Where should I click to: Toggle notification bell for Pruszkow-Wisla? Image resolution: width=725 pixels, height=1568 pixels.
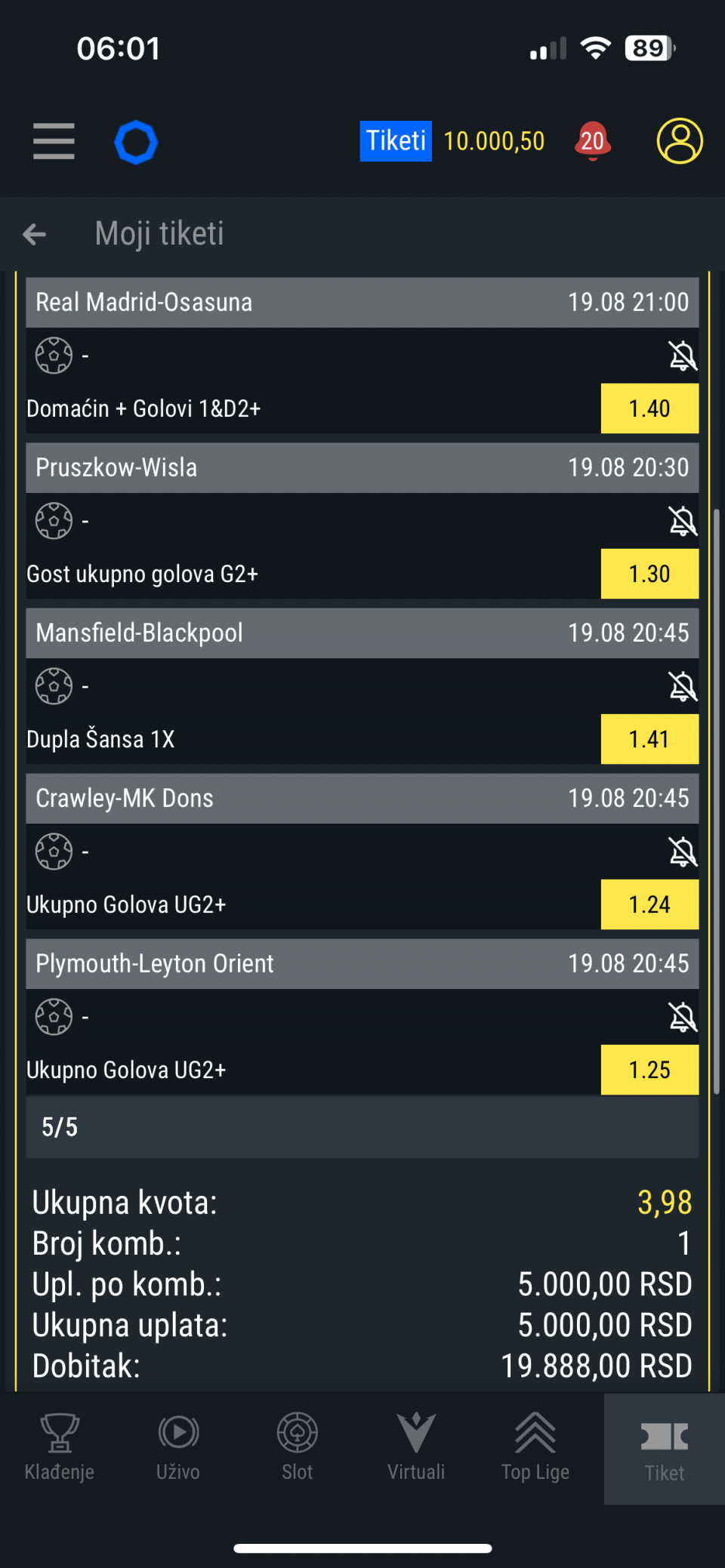(683, 521)
